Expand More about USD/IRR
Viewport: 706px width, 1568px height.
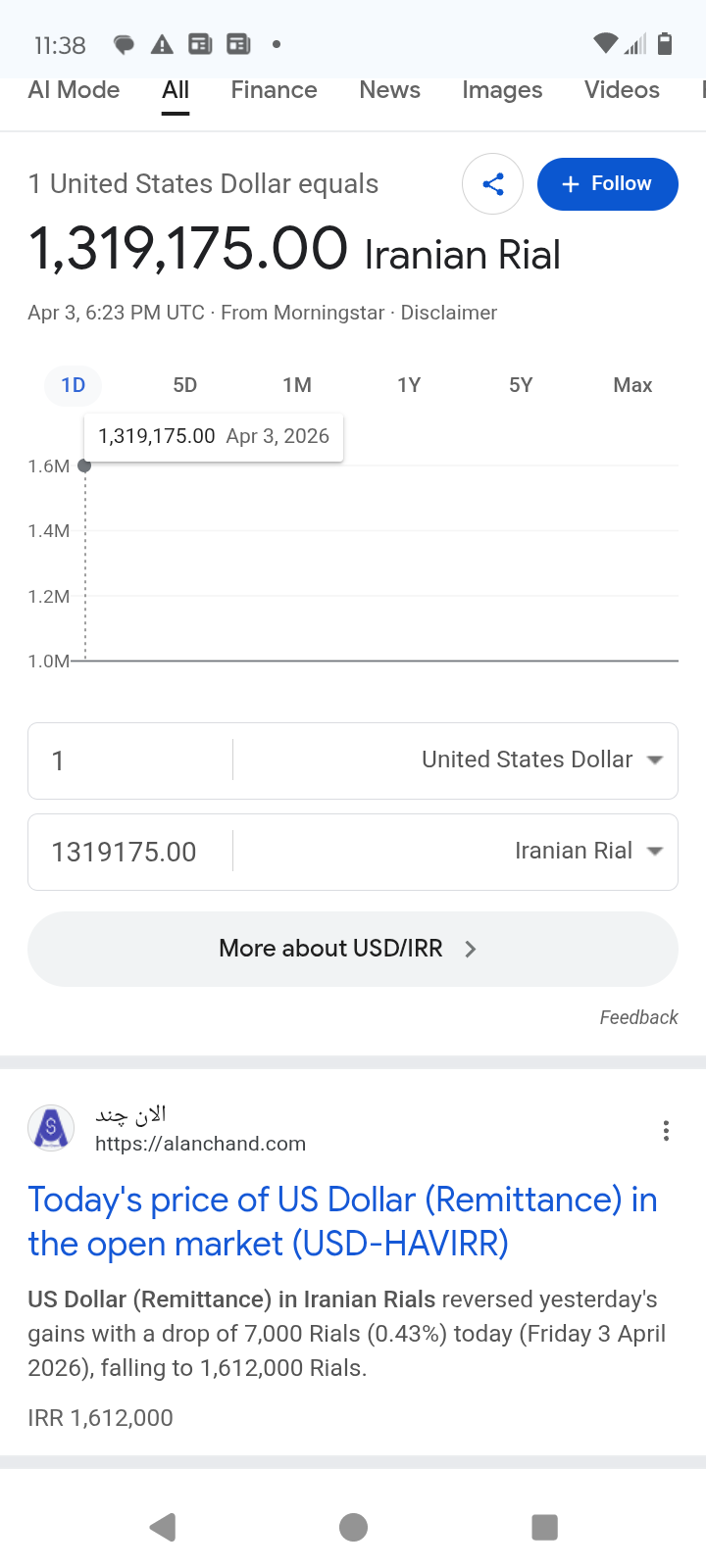(x=352, y=948)
